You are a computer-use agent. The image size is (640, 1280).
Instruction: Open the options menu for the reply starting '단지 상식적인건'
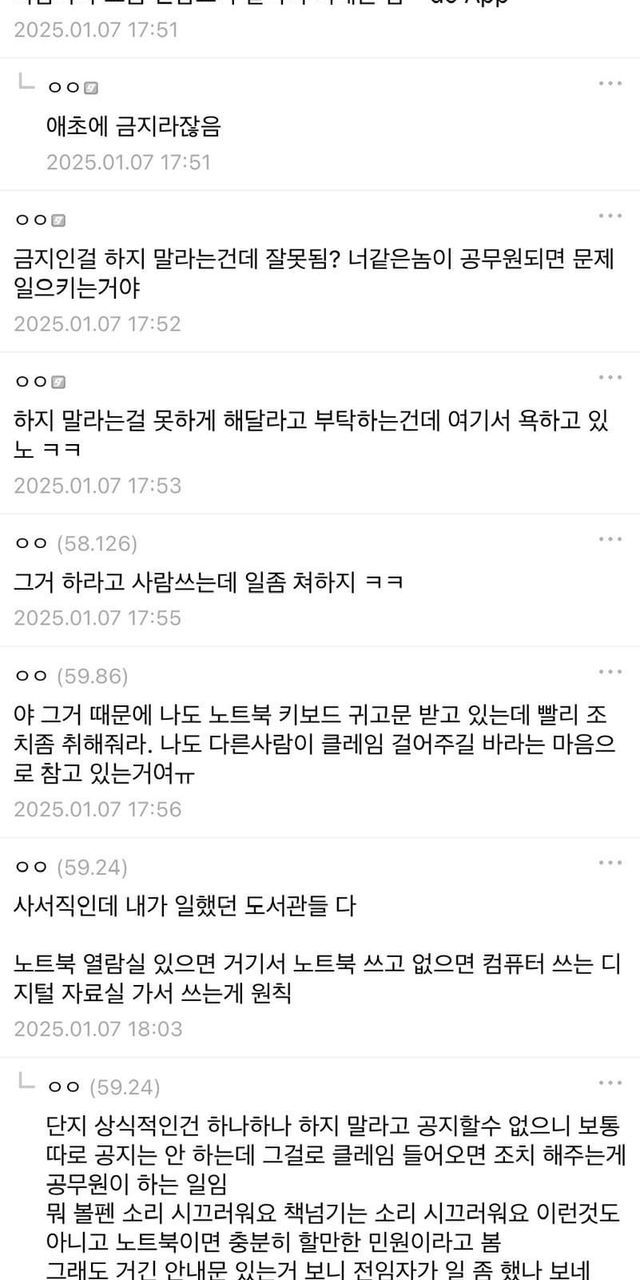[x=610, y=1083]
